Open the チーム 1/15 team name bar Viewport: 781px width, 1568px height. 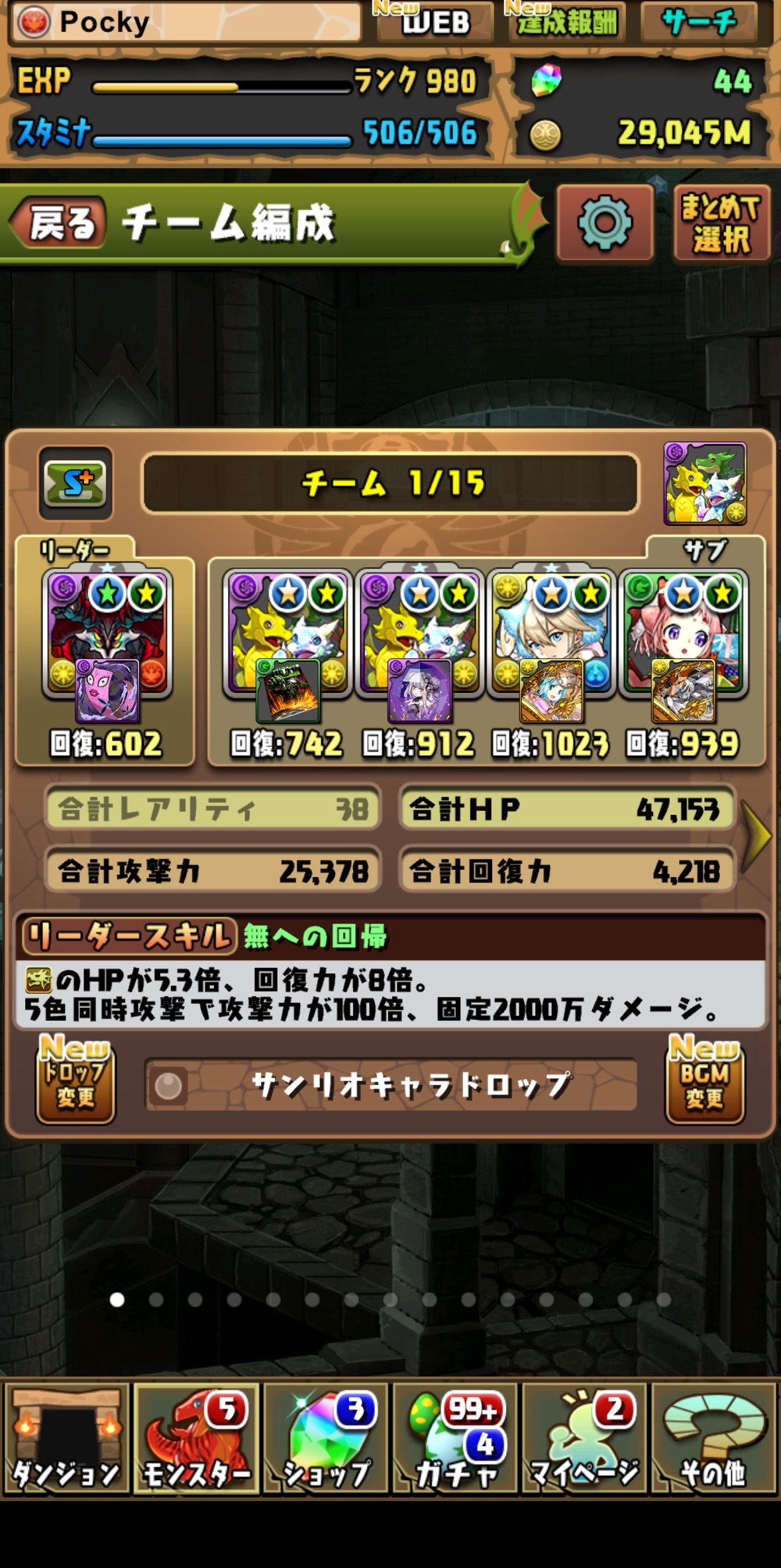[x=391, y=483]
